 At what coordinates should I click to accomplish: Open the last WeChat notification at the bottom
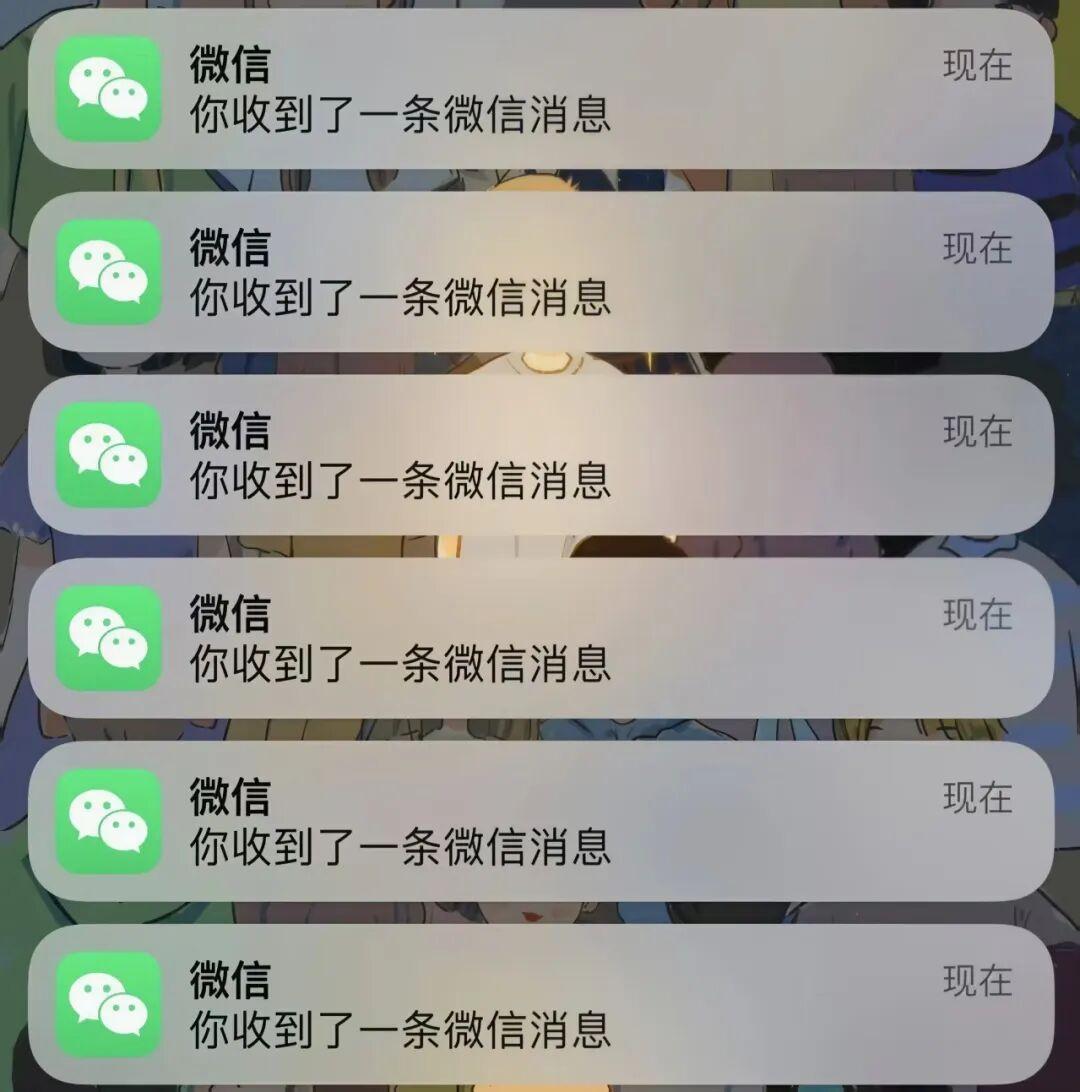pos(540,1004)
